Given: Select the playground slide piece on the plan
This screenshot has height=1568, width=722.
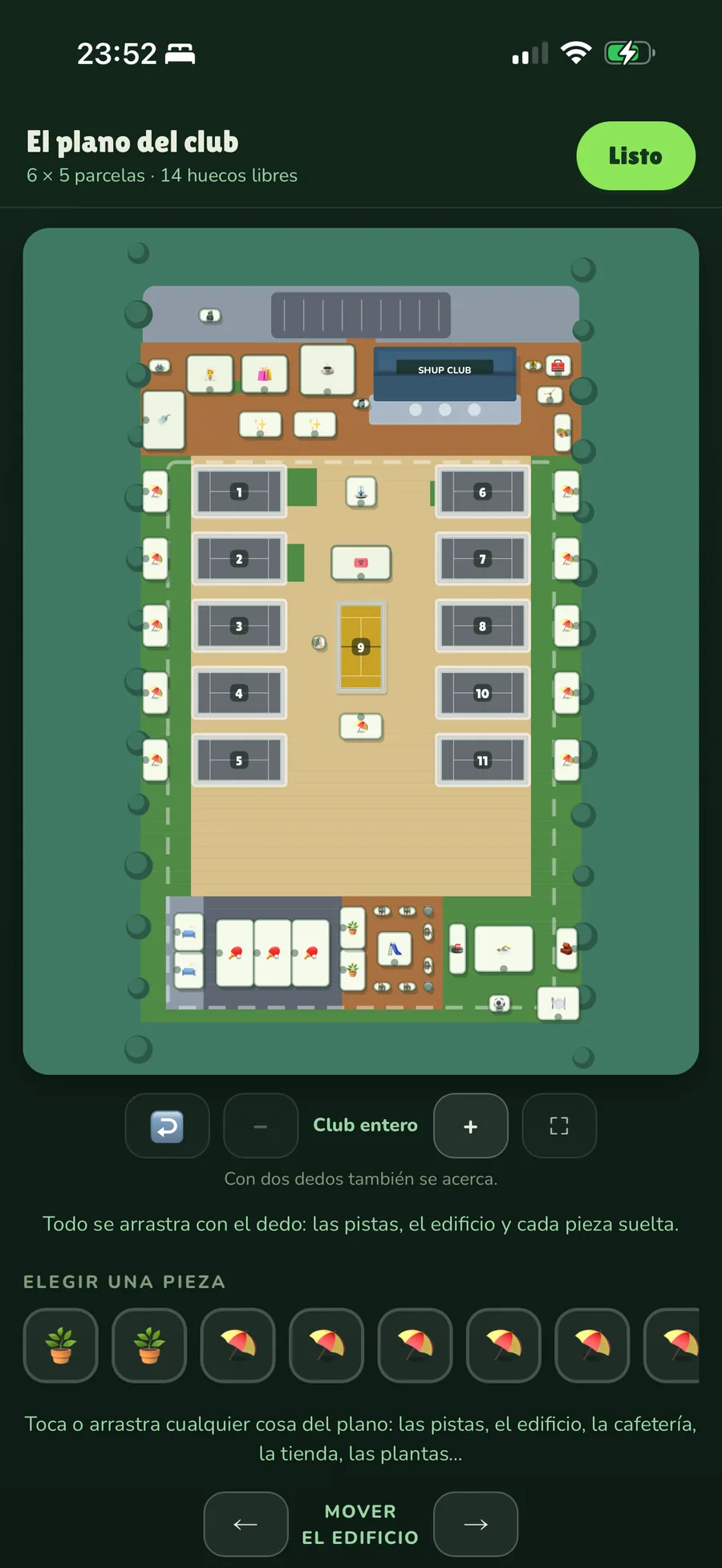Looking at the screenshot, I should click(x=395, y=950).
